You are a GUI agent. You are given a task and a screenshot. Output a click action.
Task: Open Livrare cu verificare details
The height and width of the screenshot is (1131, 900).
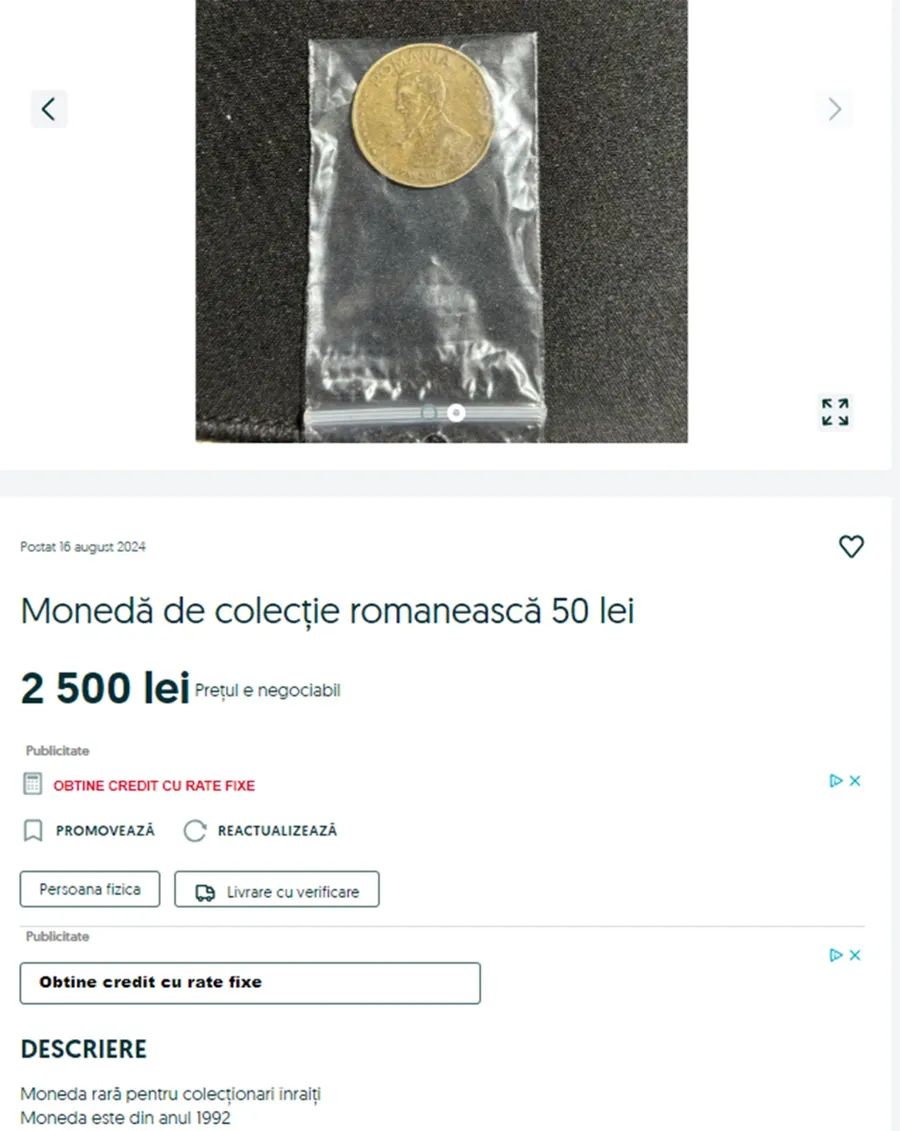pyautogui.click(x=277, y=890)
